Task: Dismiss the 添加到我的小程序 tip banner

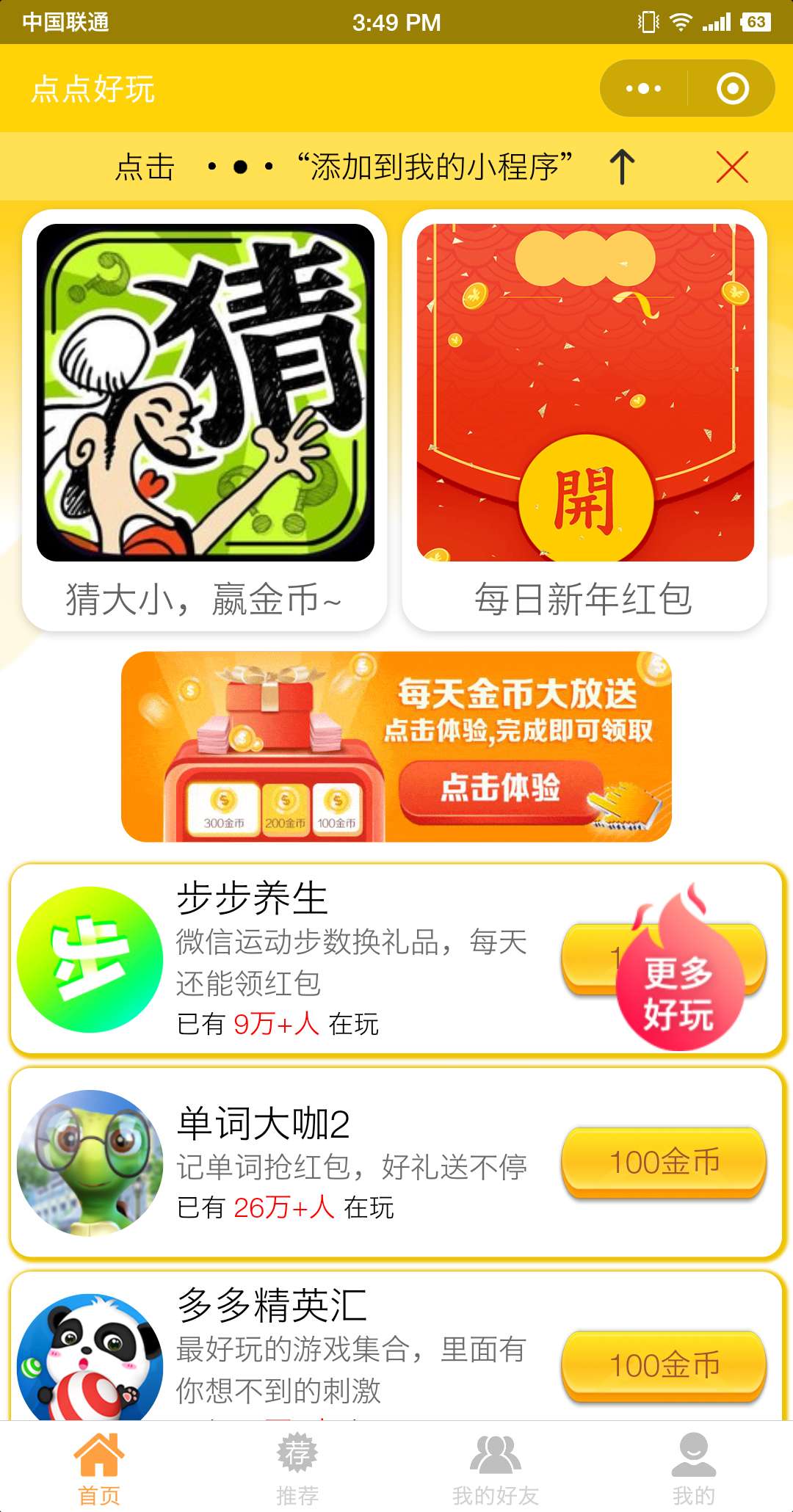Action: click(x=732, y=167)
